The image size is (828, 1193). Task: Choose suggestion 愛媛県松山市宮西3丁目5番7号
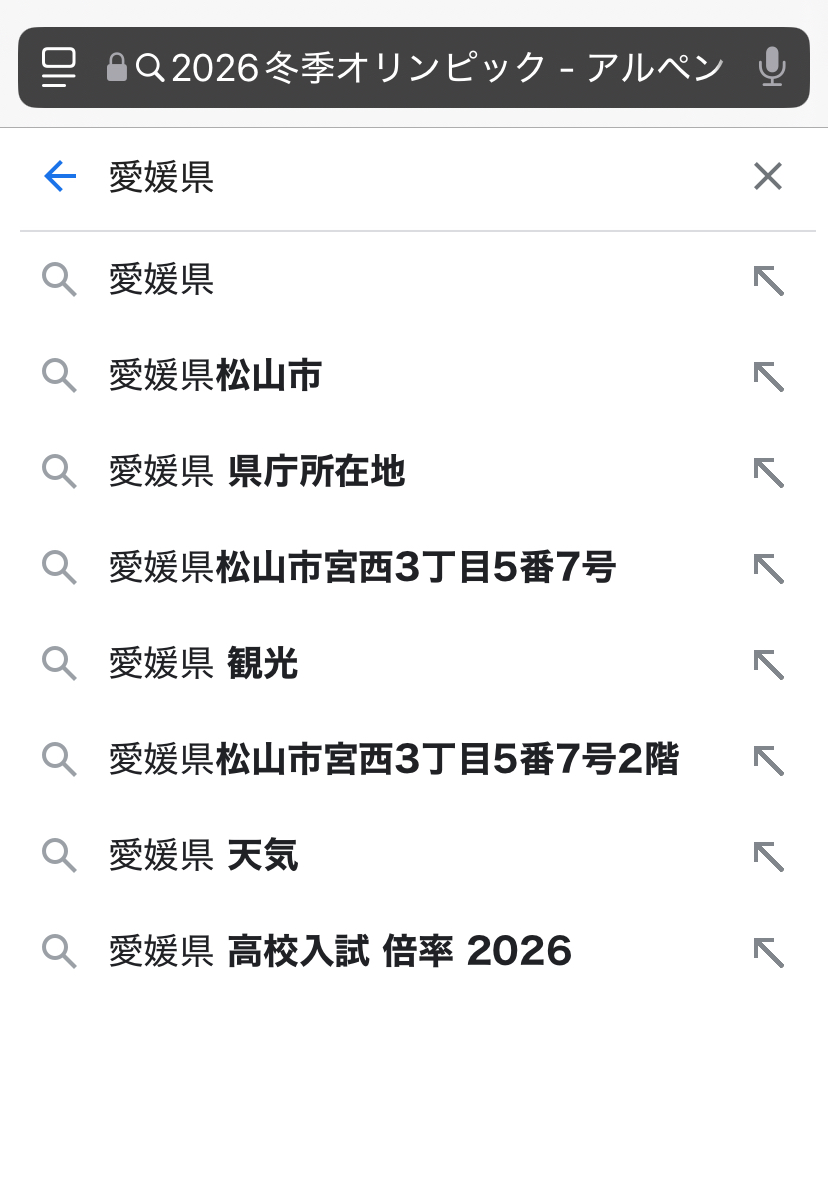point(362,568)
